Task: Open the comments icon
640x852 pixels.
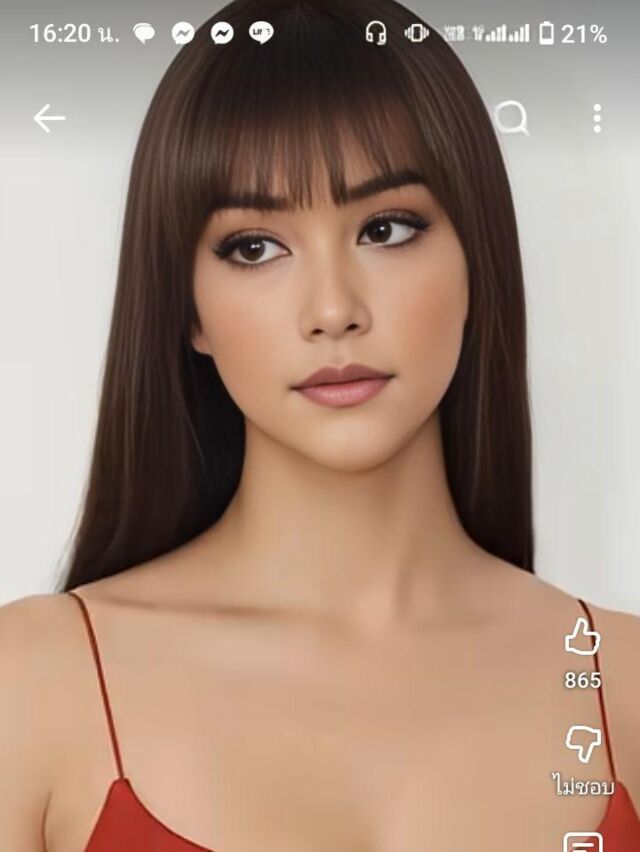Action: click(x=582, y=840)
